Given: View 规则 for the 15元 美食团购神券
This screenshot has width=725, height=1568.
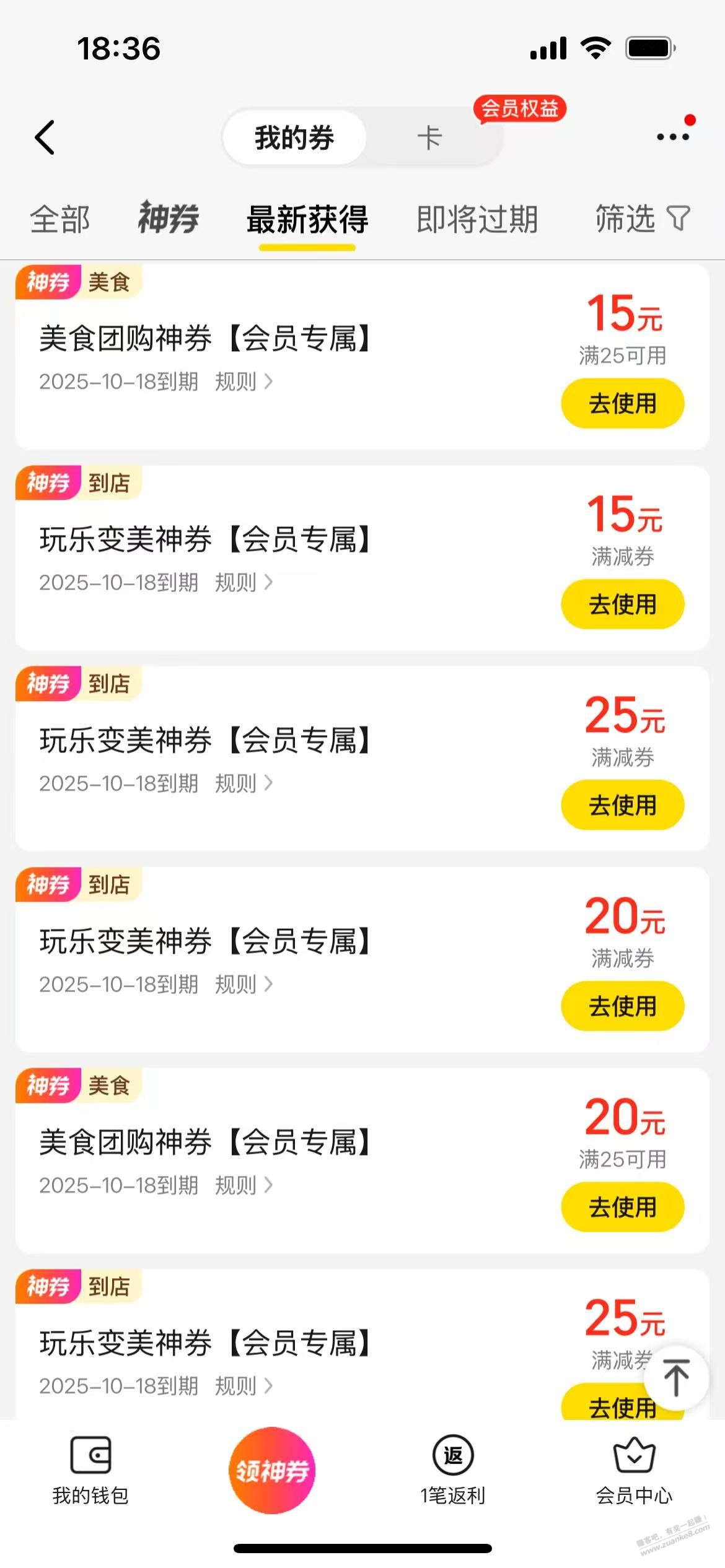Looking at the screenshot, I should click(x=243, y=381).
